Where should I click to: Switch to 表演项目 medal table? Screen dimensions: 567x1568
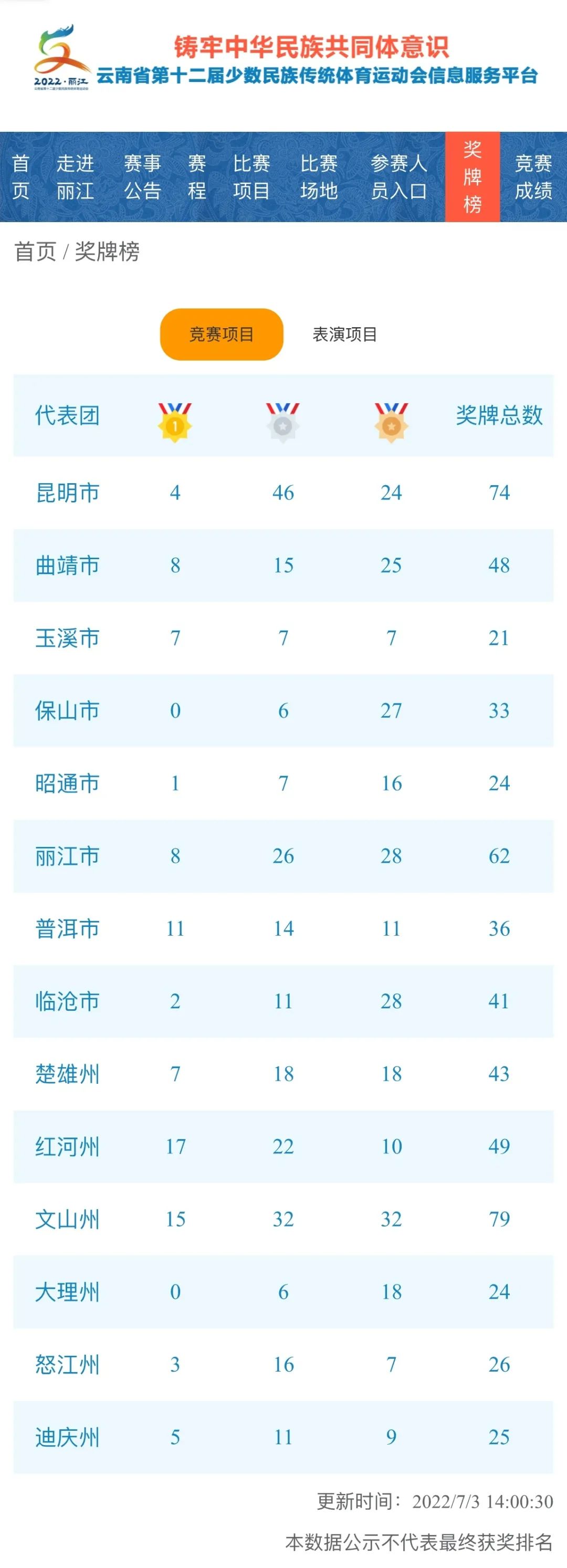coord(344,334)
